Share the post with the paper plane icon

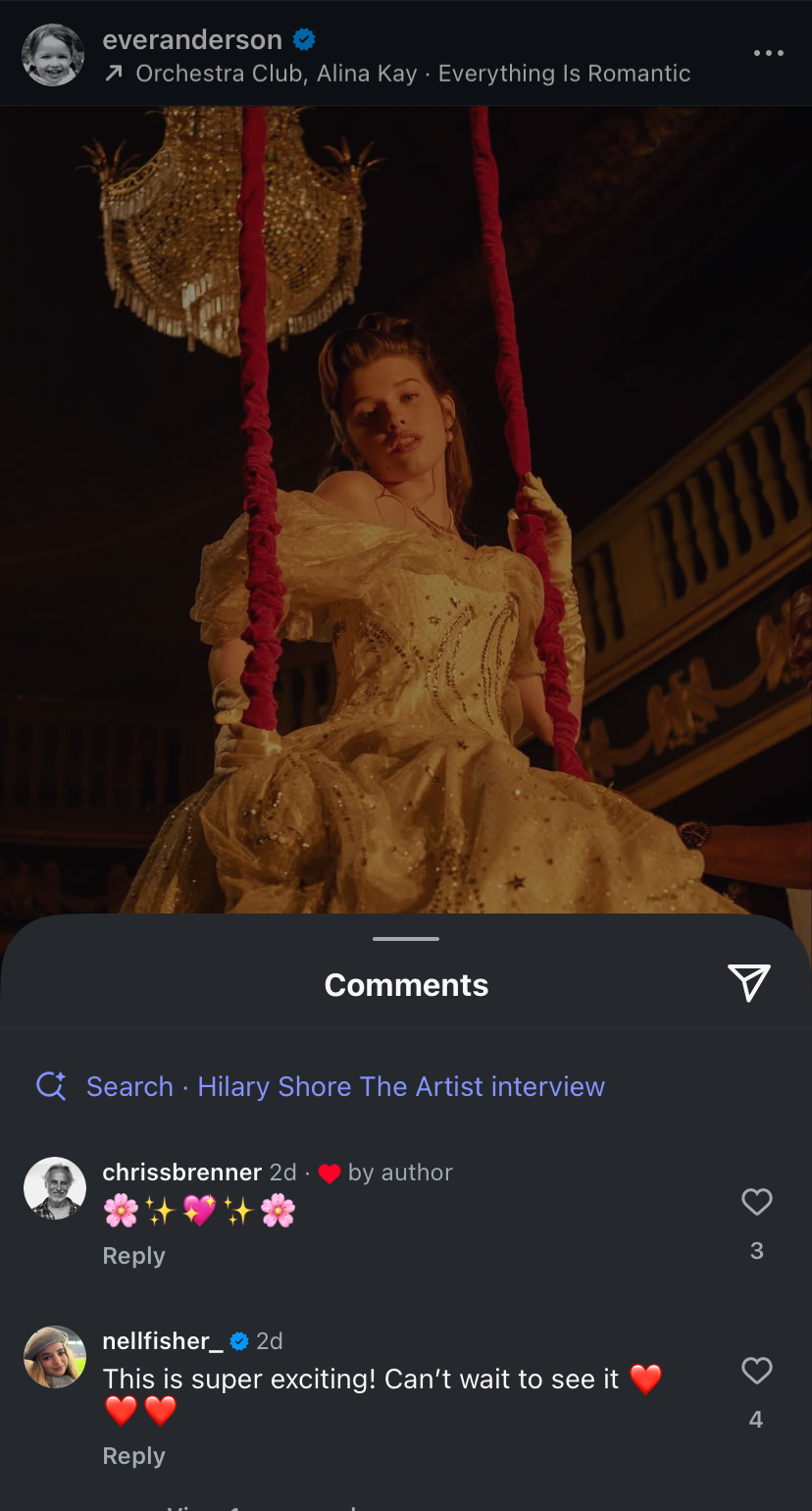(x=749, y=982)
